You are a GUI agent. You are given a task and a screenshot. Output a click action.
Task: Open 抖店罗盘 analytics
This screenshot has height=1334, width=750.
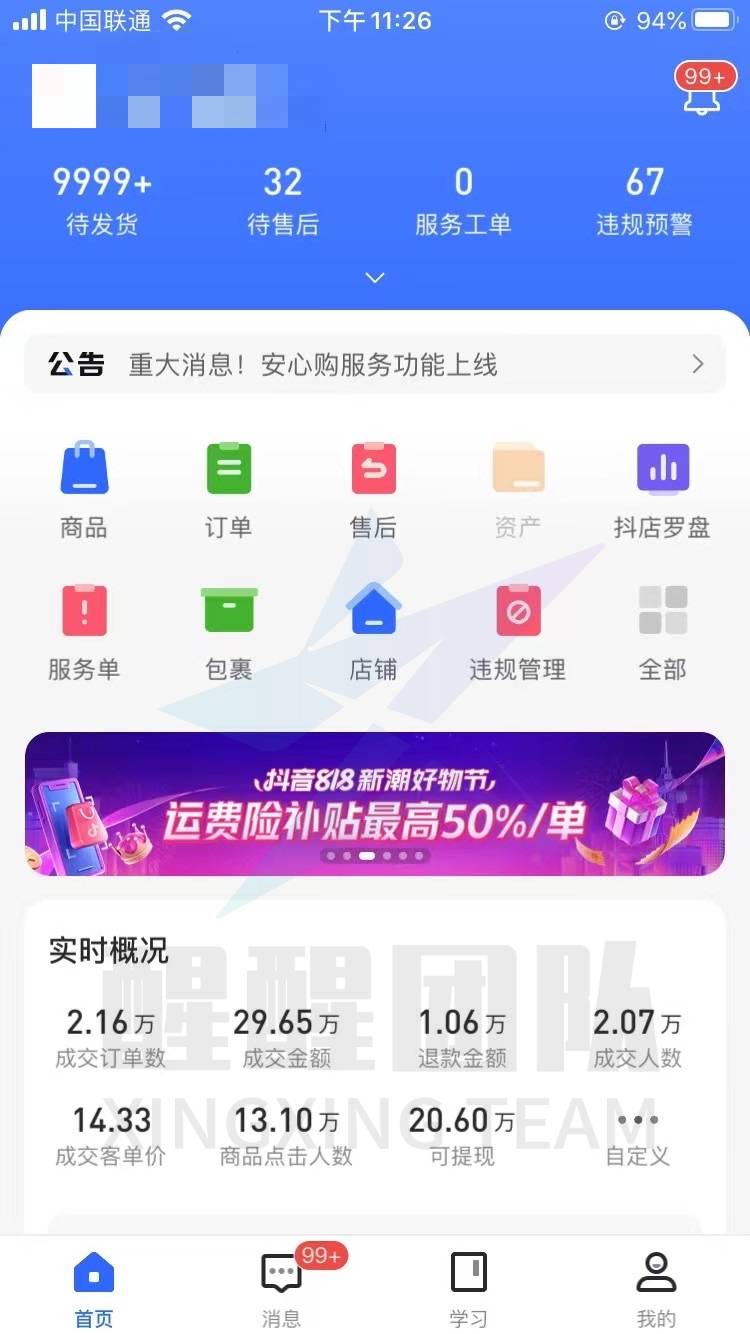pos(662,490)
